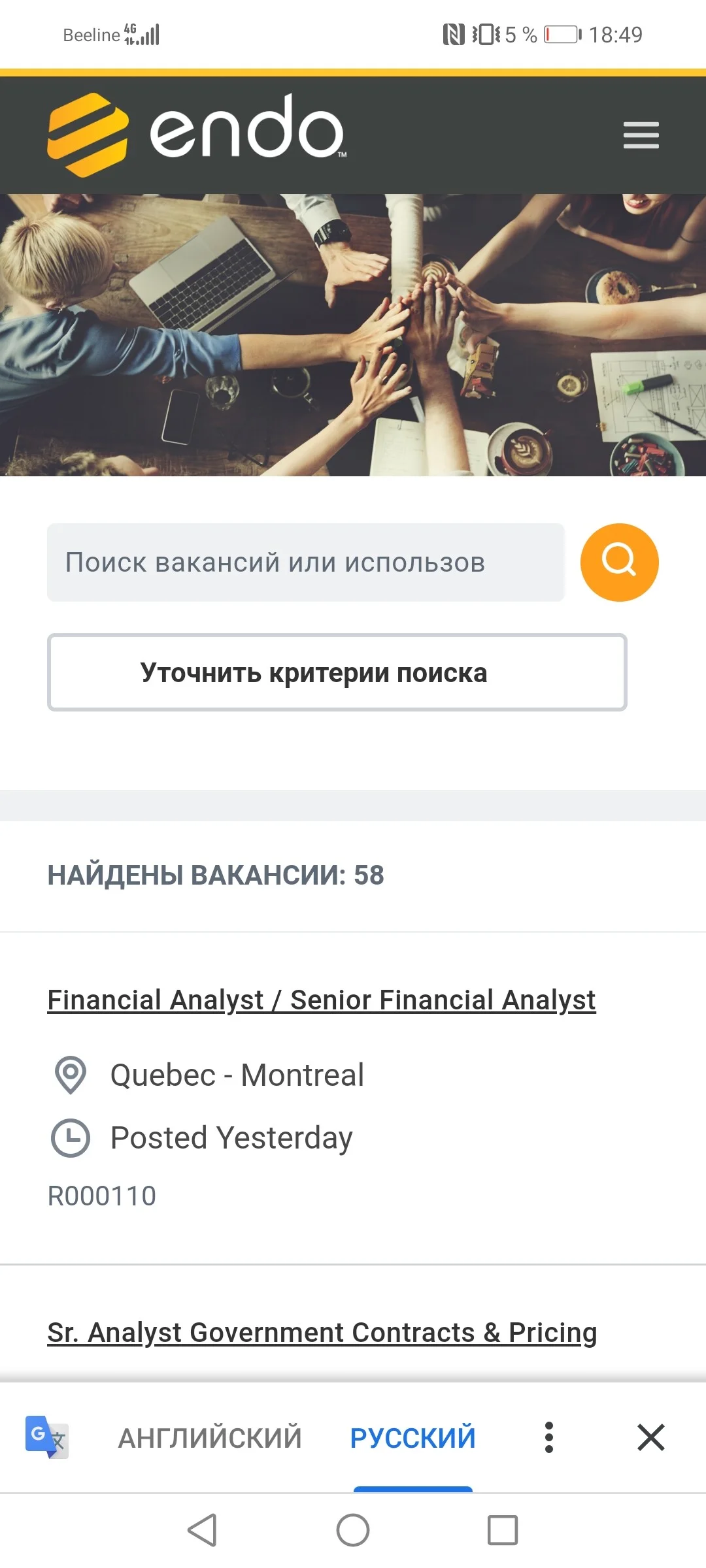Tap Уточнить критерии поиска button
706x1568 pixels.
click(x=337, y=672)
